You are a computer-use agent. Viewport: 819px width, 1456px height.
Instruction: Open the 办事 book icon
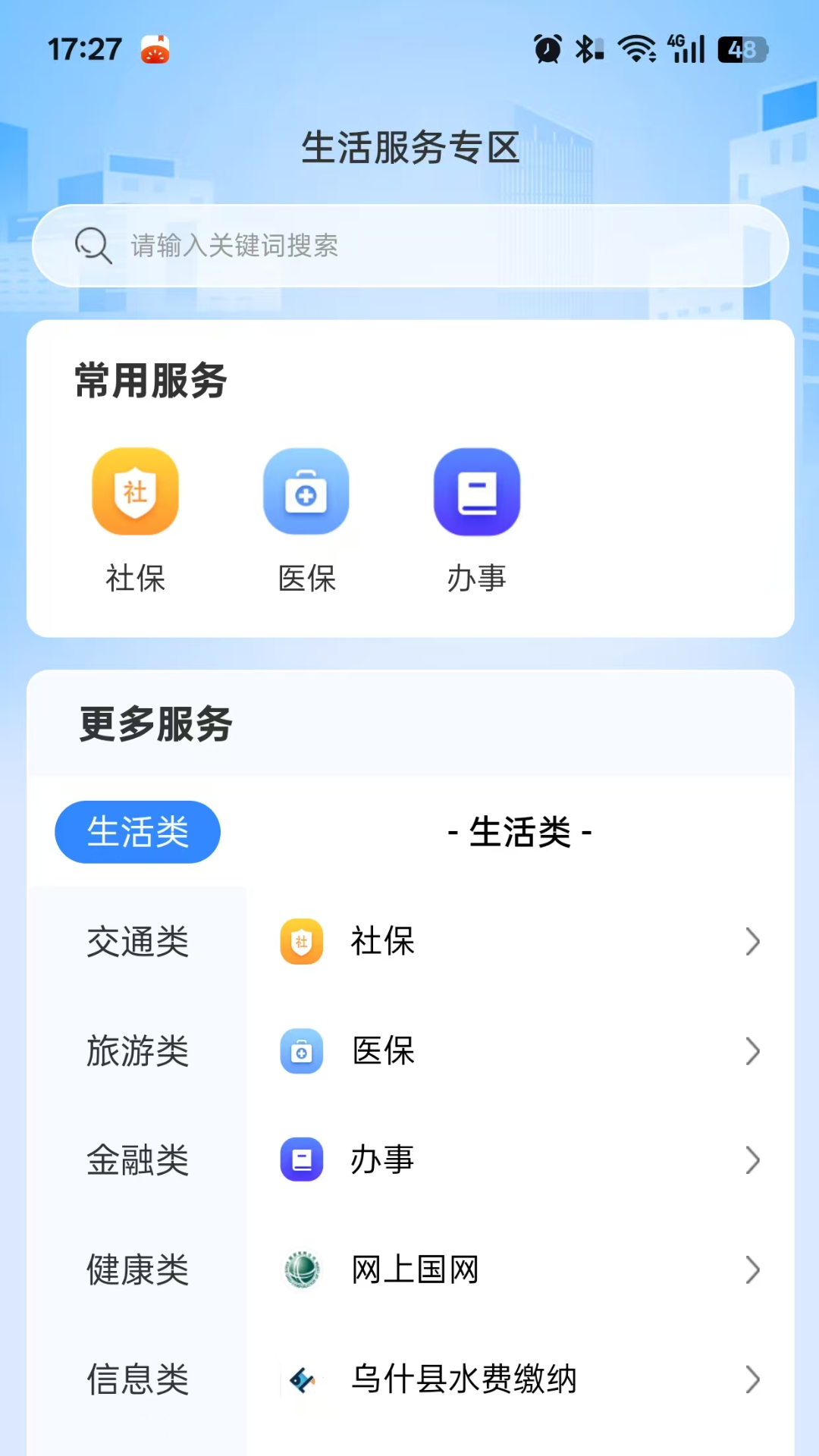tap(476, 491)
